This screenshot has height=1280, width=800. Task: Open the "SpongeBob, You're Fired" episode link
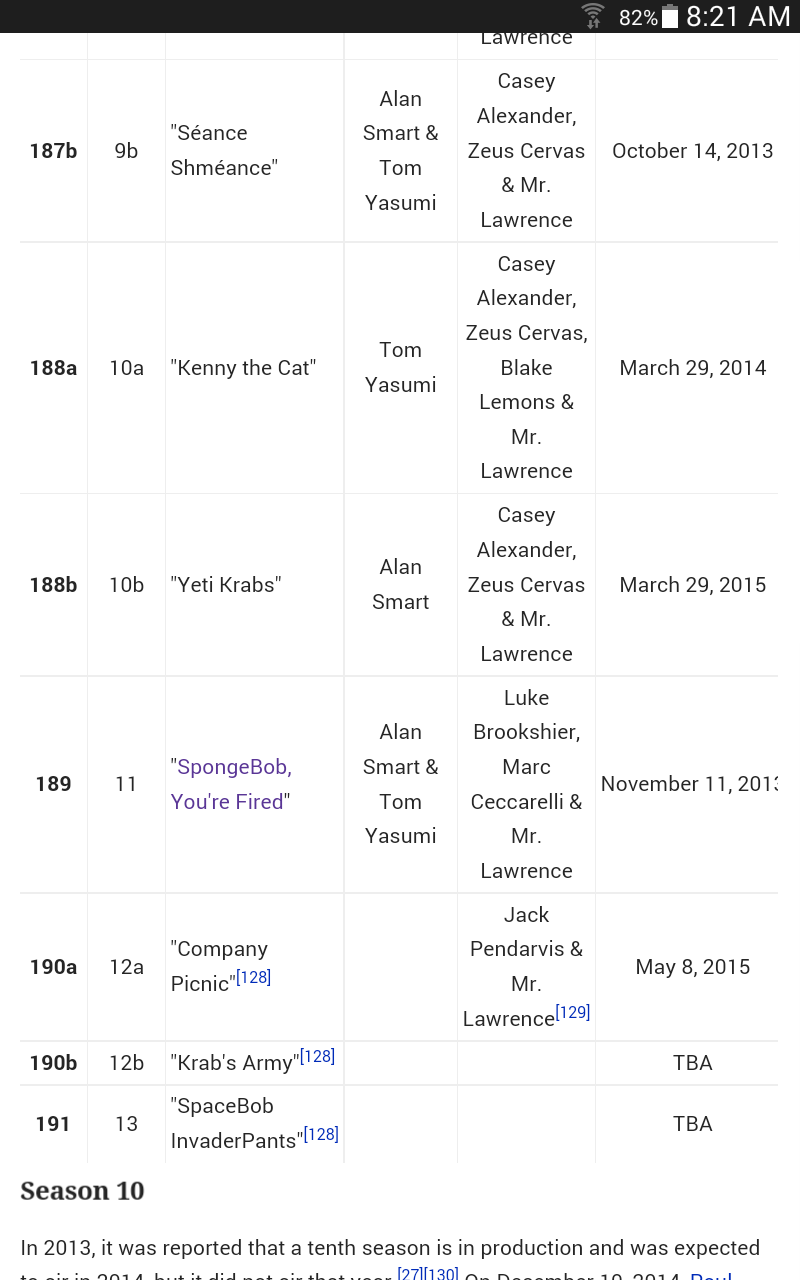click(x=232, y=784)
